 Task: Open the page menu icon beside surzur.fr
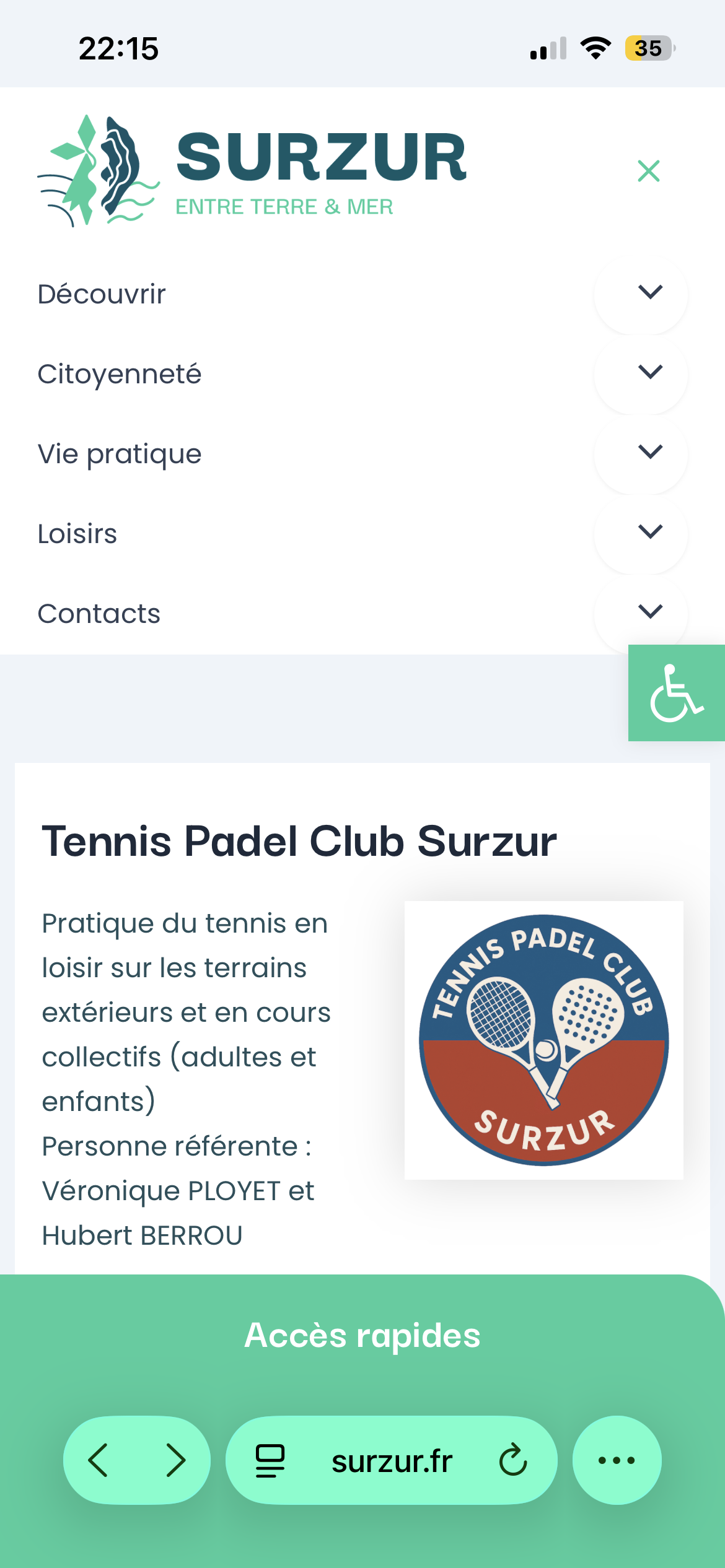click(x=270, y=1460)
